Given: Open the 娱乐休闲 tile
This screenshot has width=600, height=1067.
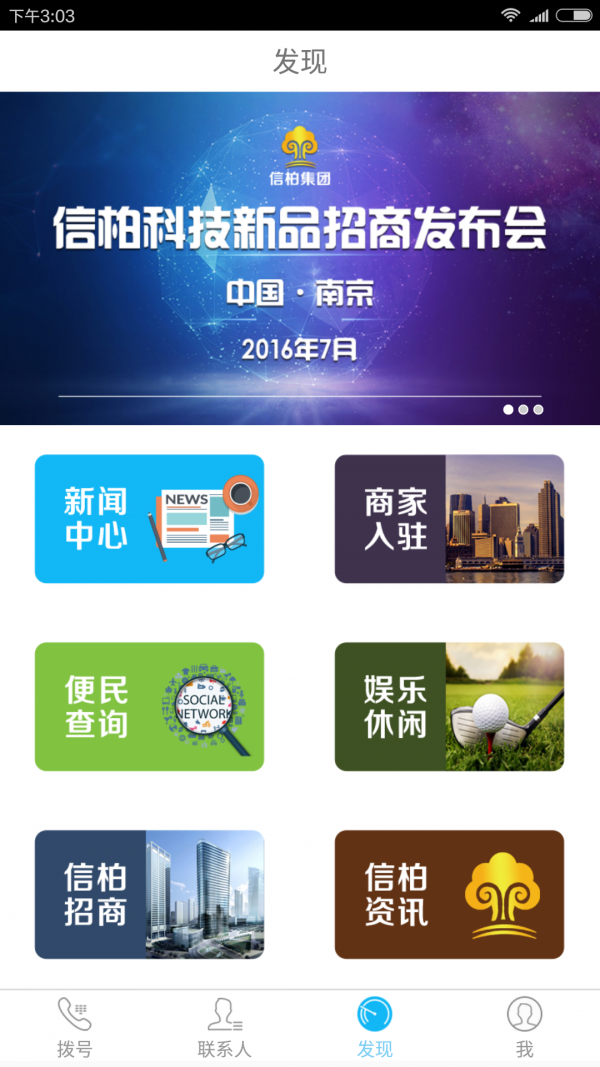Looking at the screenshot, I should click(449, 707).
